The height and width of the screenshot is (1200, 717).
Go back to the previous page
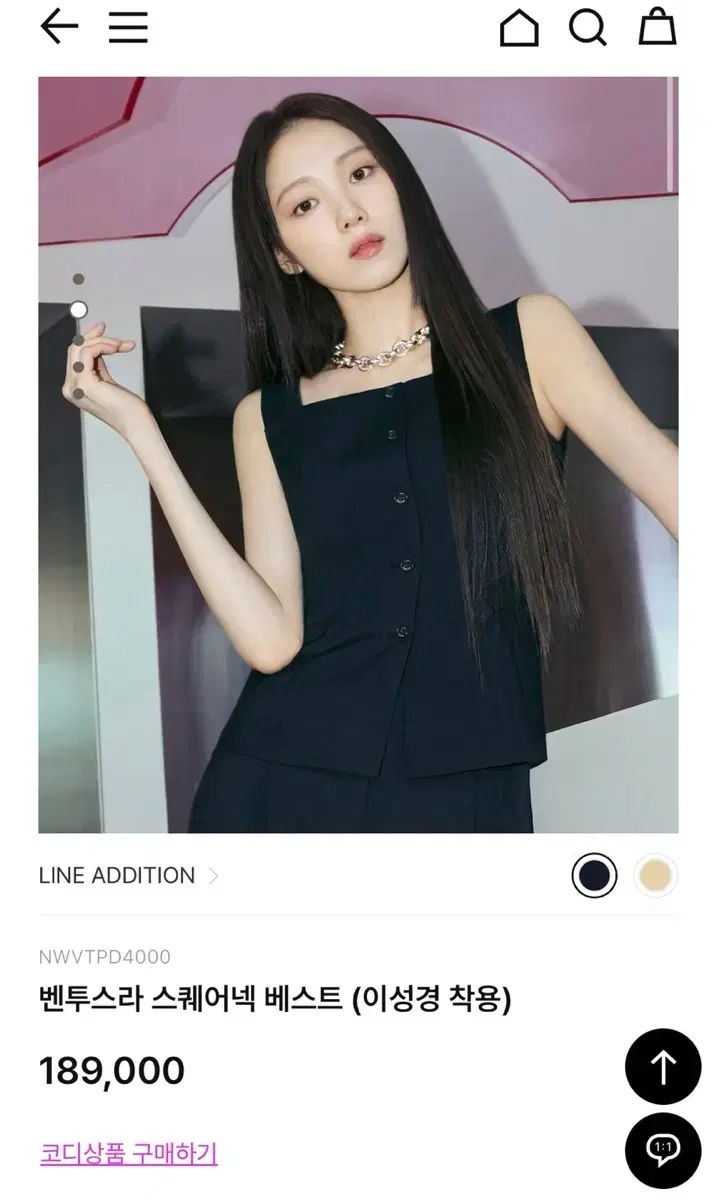(x=58, y=28)
